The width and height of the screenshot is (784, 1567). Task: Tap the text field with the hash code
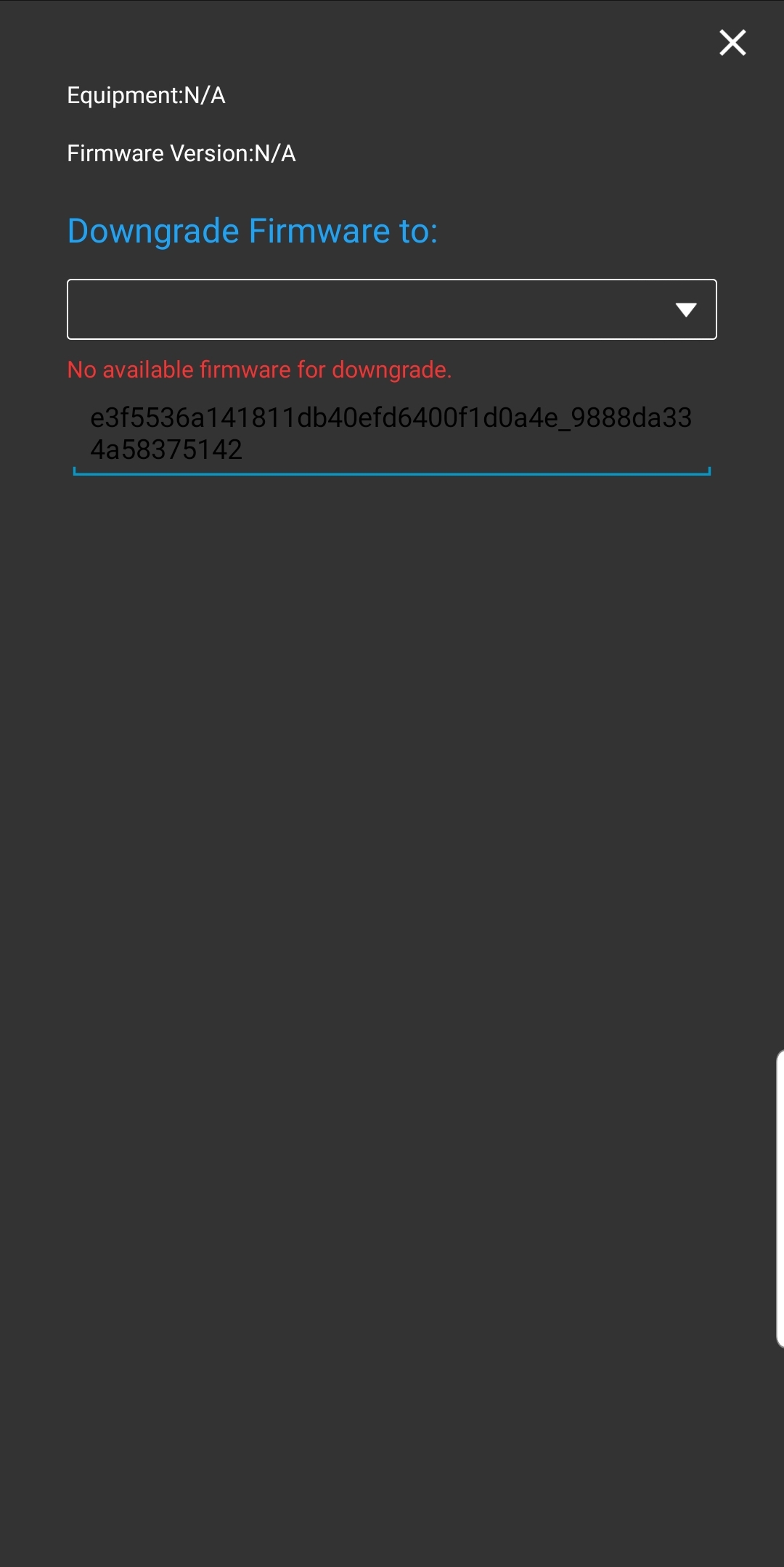coord(392,435)
